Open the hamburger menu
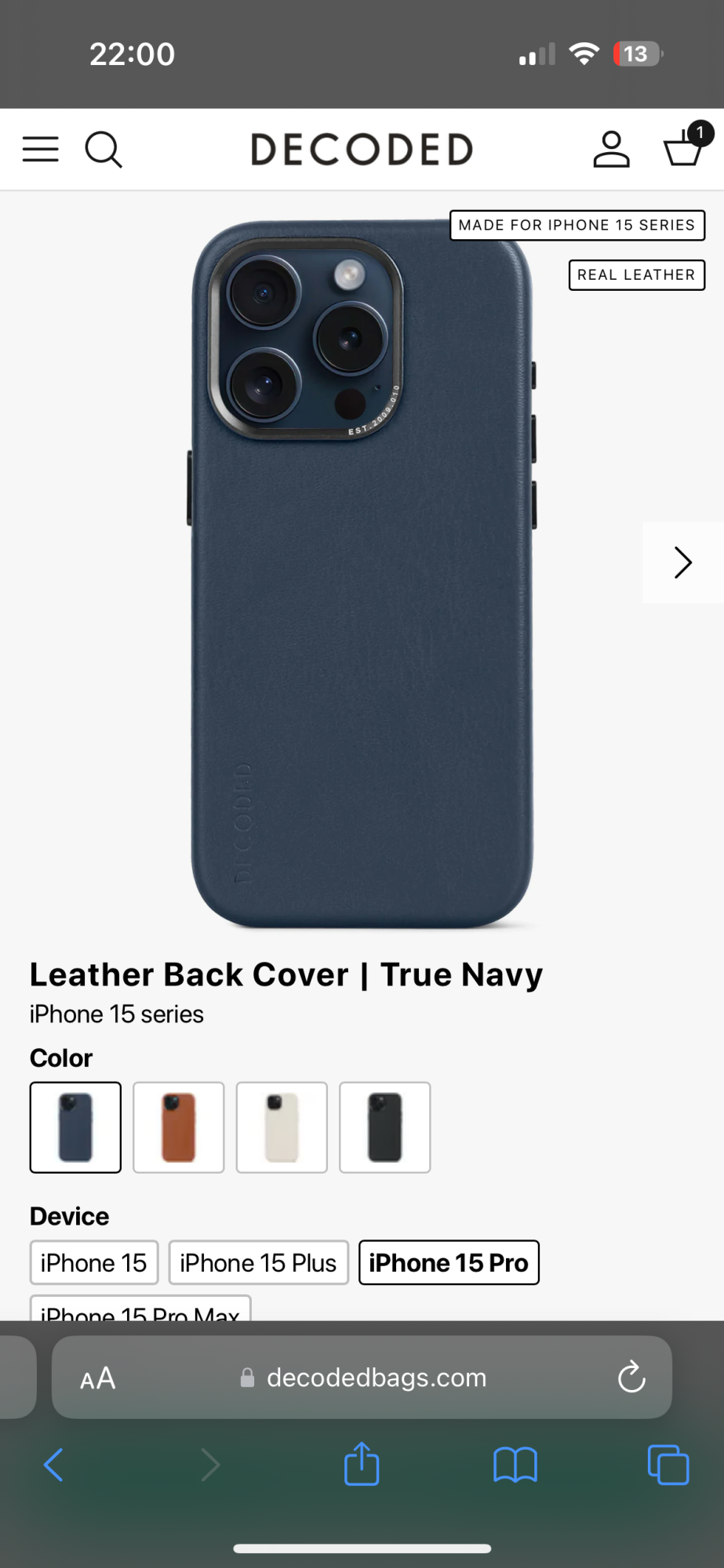This screenshot has height=1568, width=724. click(x=40, y=149)
